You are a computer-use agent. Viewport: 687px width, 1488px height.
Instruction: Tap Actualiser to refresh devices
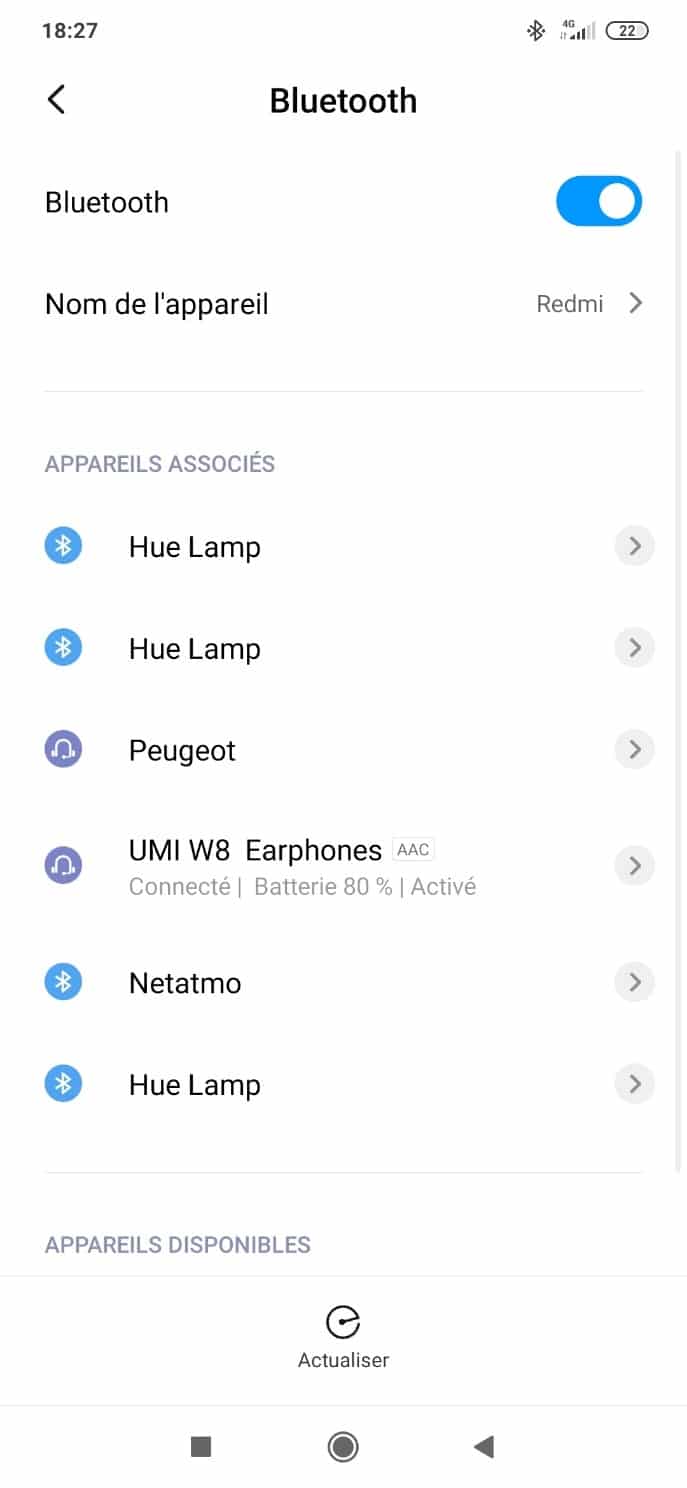point(343,1338)
